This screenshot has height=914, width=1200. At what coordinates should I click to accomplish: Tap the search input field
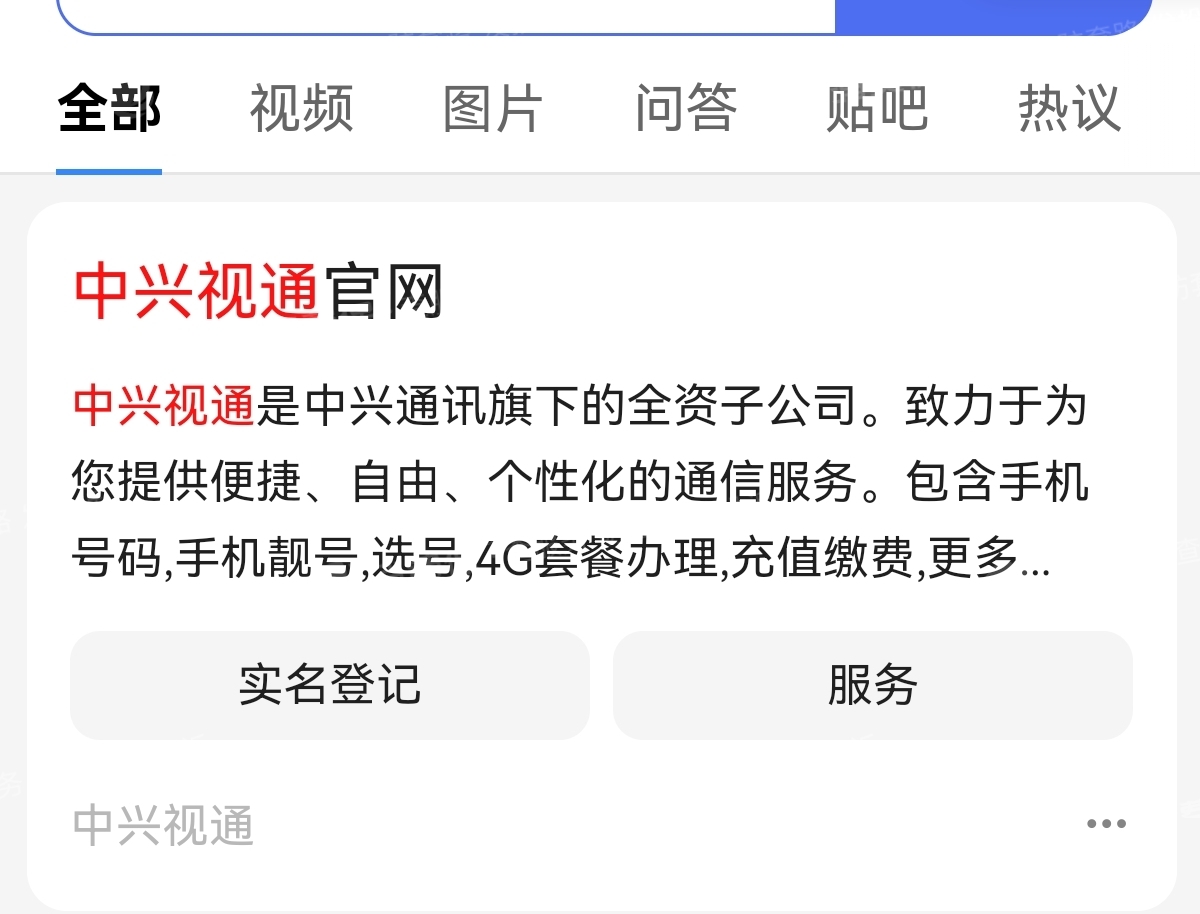pos(445,14)
